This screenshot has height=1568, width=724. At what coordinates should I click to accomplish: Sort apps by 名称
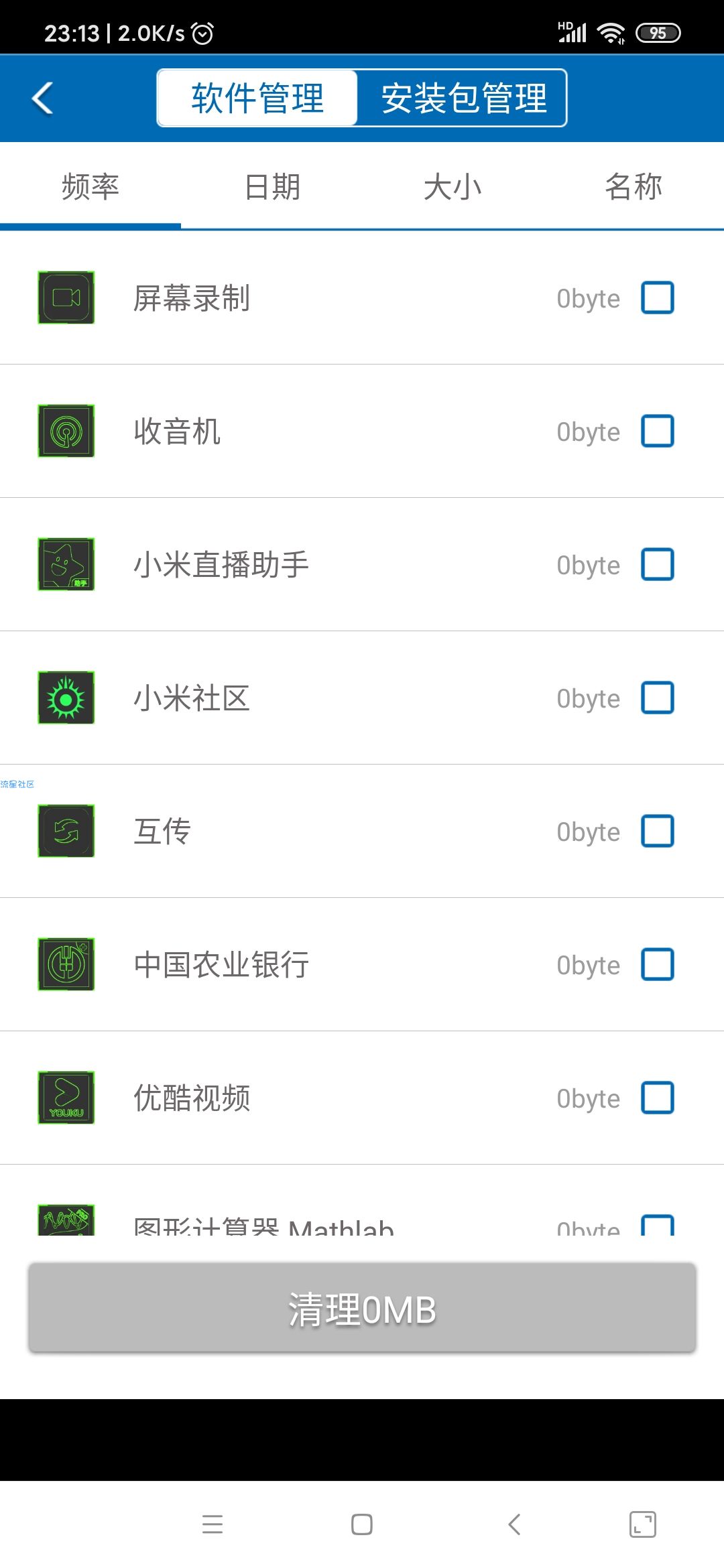coord(633,187)
